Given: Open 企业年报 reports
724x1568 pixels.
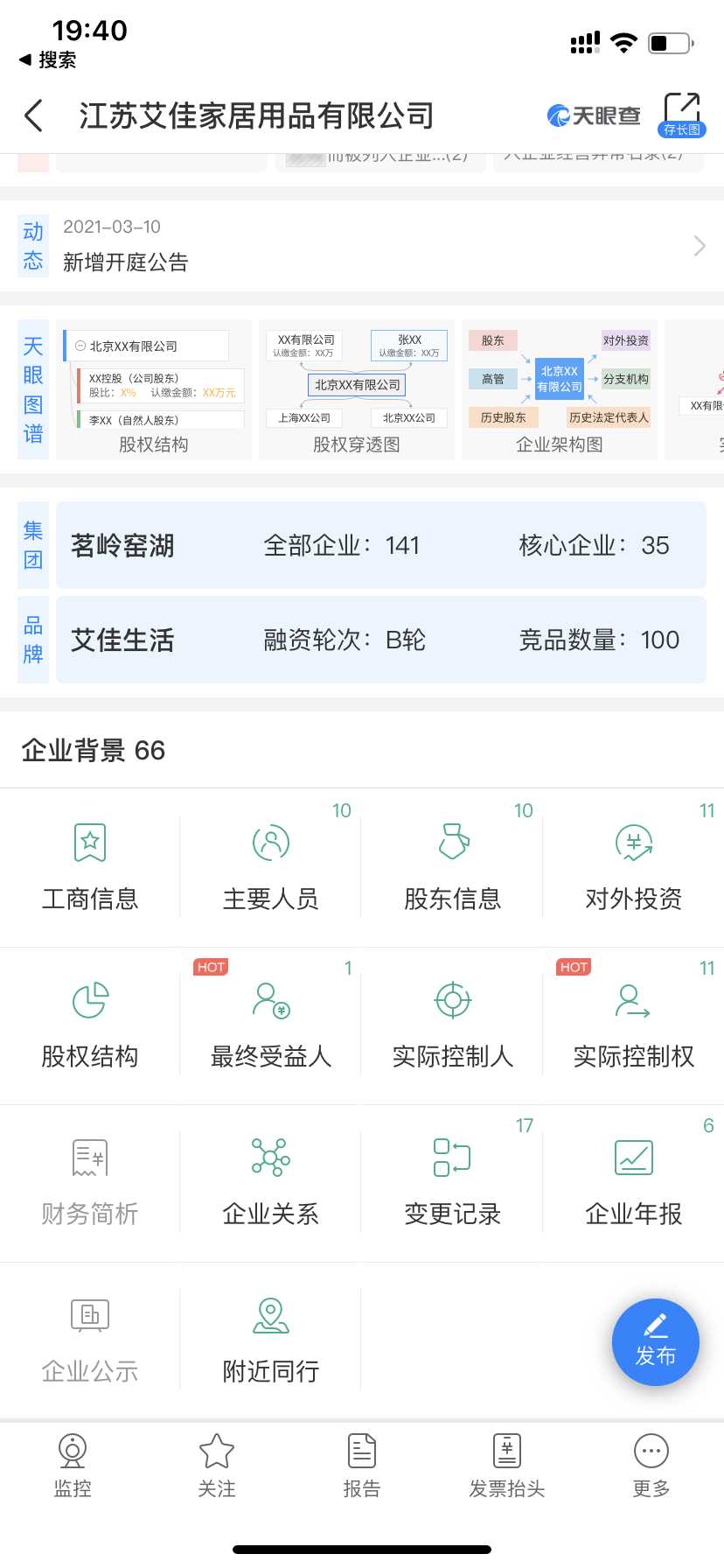Looking at the screenshot, I should 633,1182.
